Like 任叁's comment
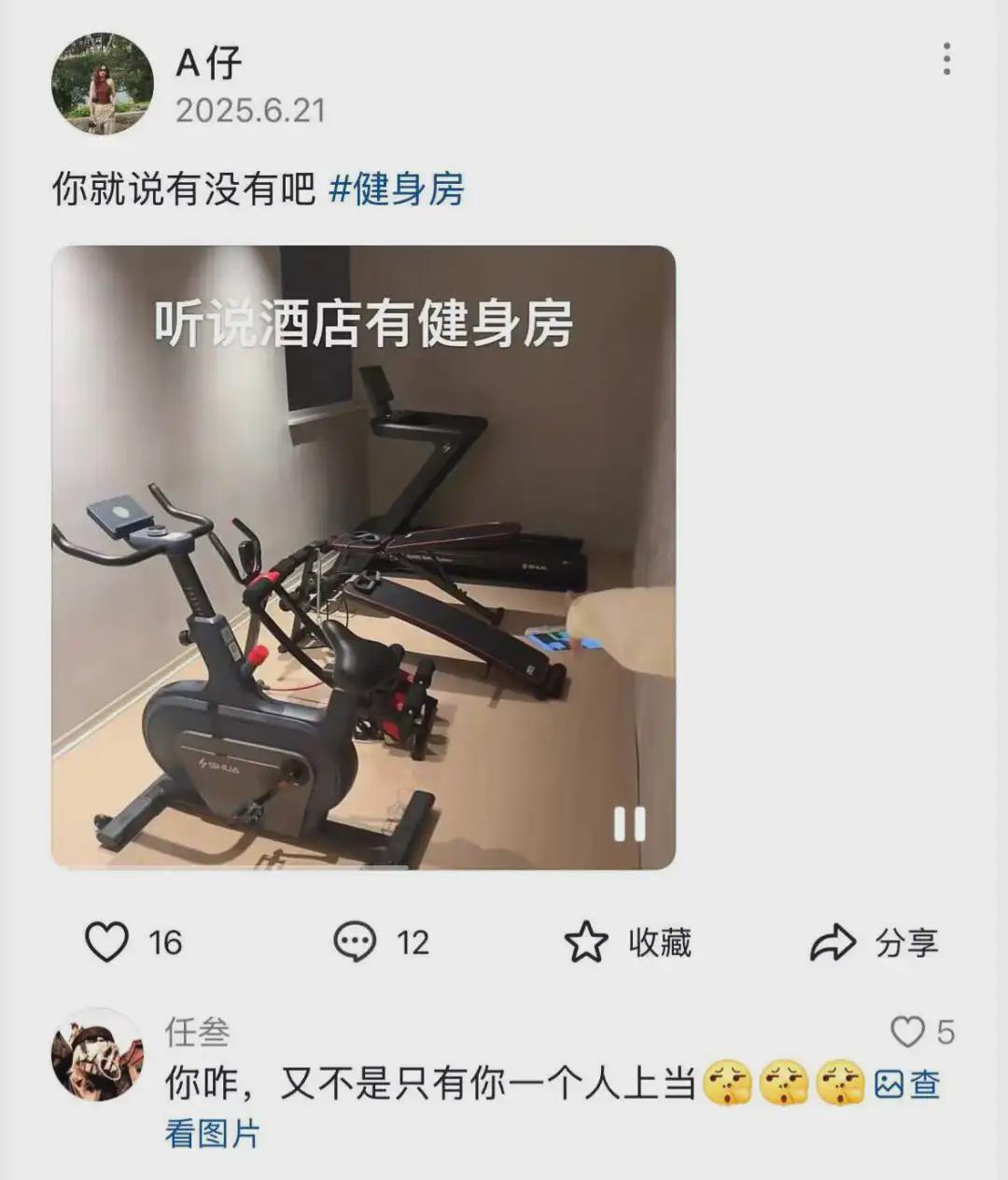This screenshot has width=1008, height=1180. point(907,1032)
